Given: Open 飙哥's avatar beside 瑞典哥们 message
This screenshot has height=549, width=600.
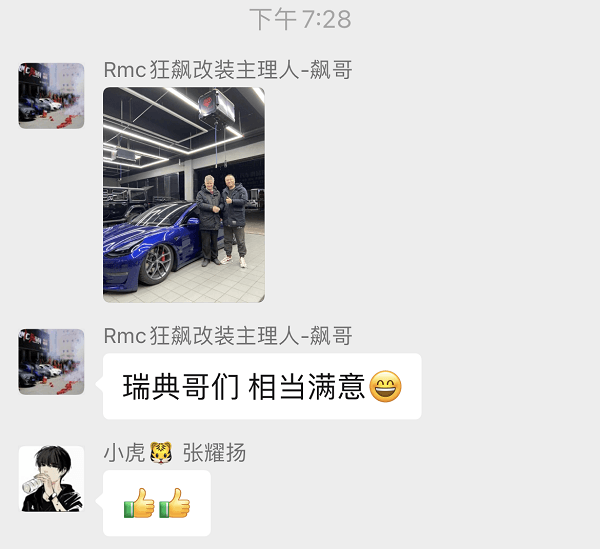Looking at the screenshot, I should point(51,362).
